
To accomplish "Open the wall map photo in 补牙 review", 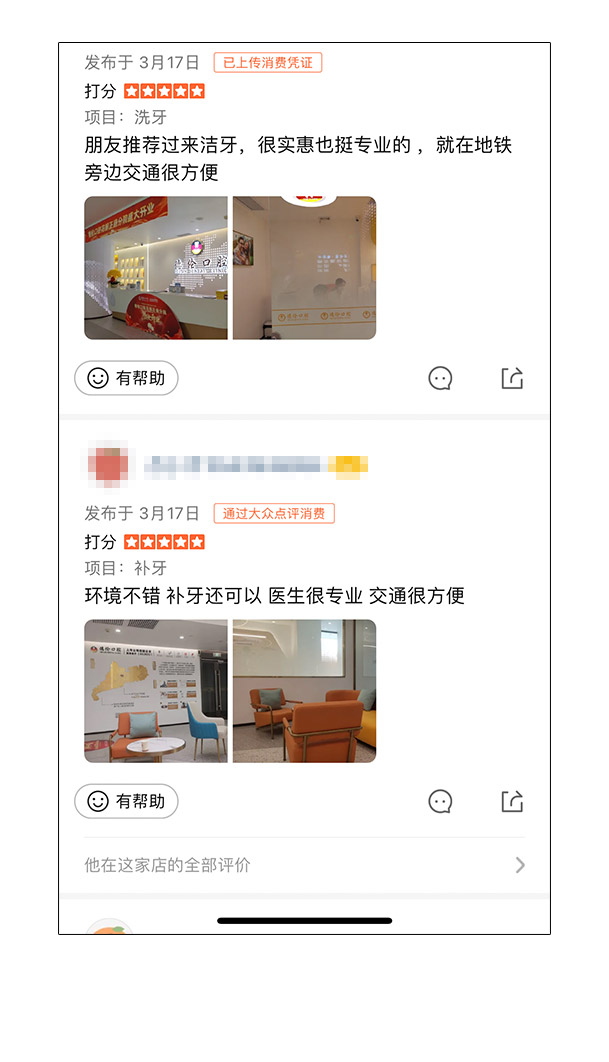I will [x=156, y=691].
